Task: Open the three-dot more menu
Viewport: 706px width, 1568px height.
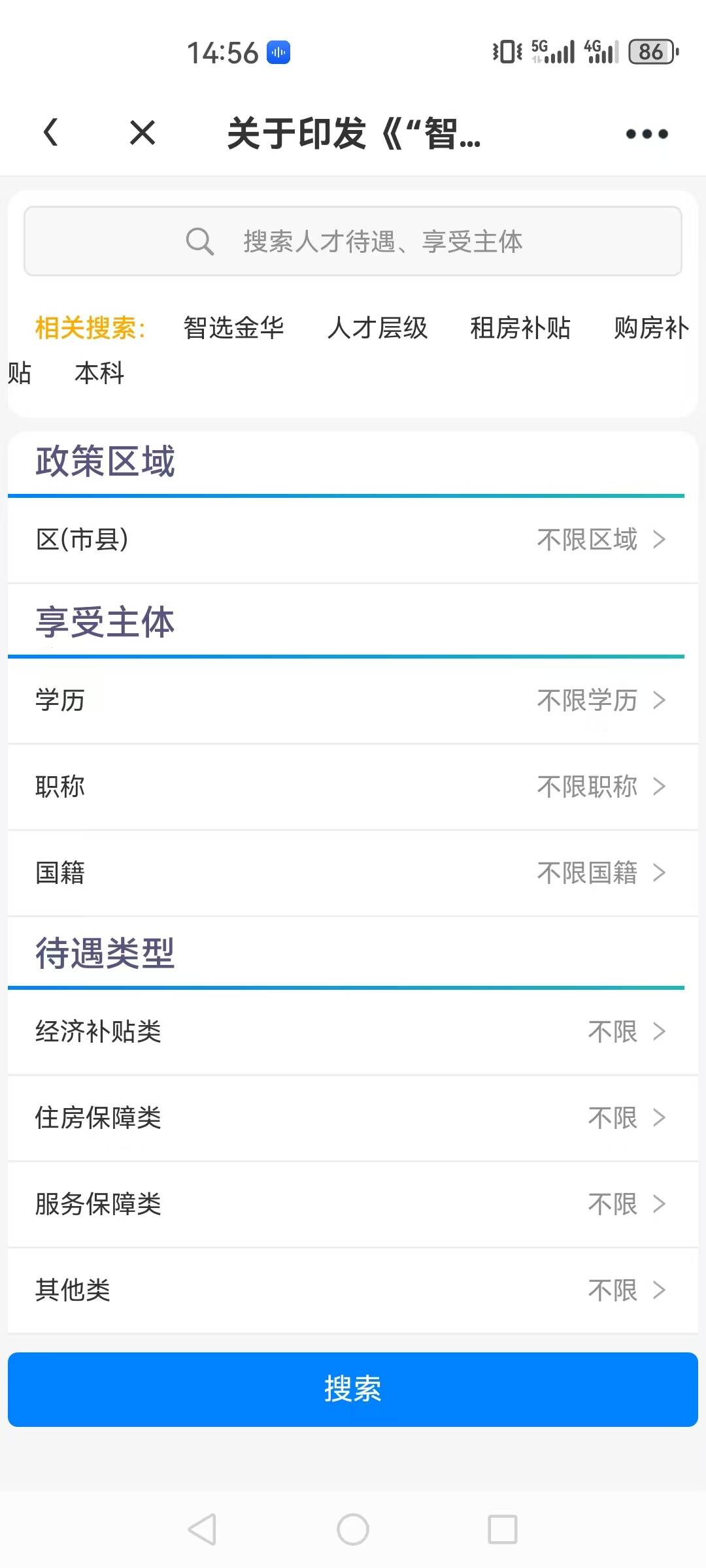Action: (x=647, y=134)
